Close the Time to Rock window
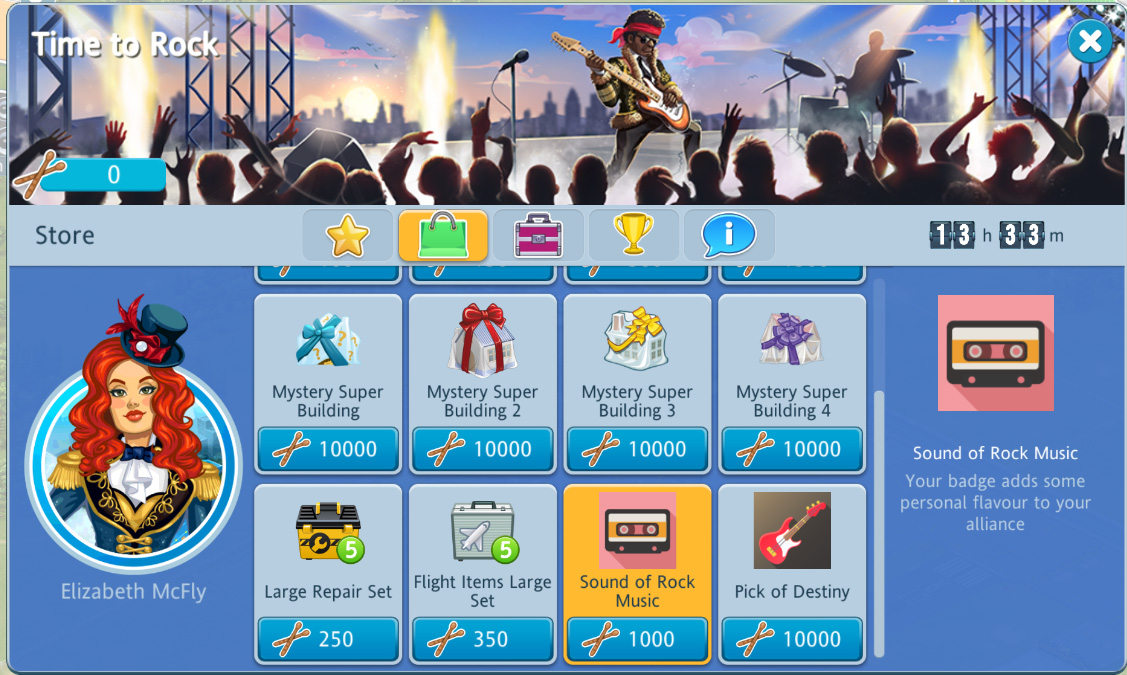1127x675 pixels. (x=1089, y=41)
